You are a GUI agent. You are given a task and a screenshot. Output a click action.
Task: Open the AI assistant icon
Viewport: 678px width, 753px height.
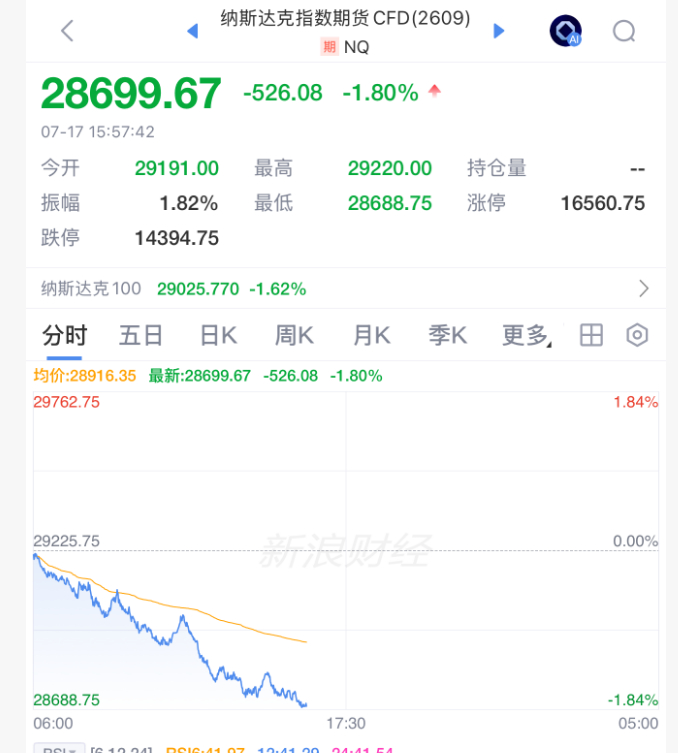tap(566, 31)
